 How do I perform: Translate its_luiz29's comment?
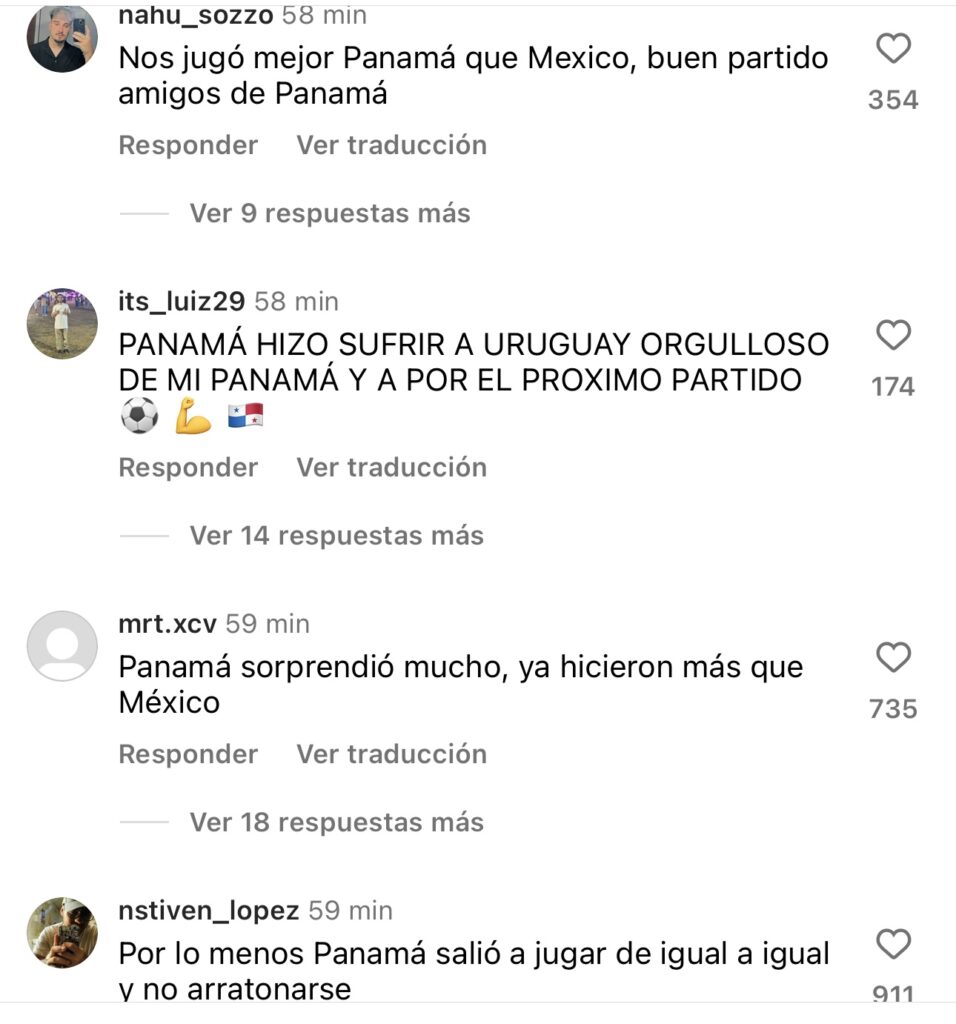(x=391, y=467)
